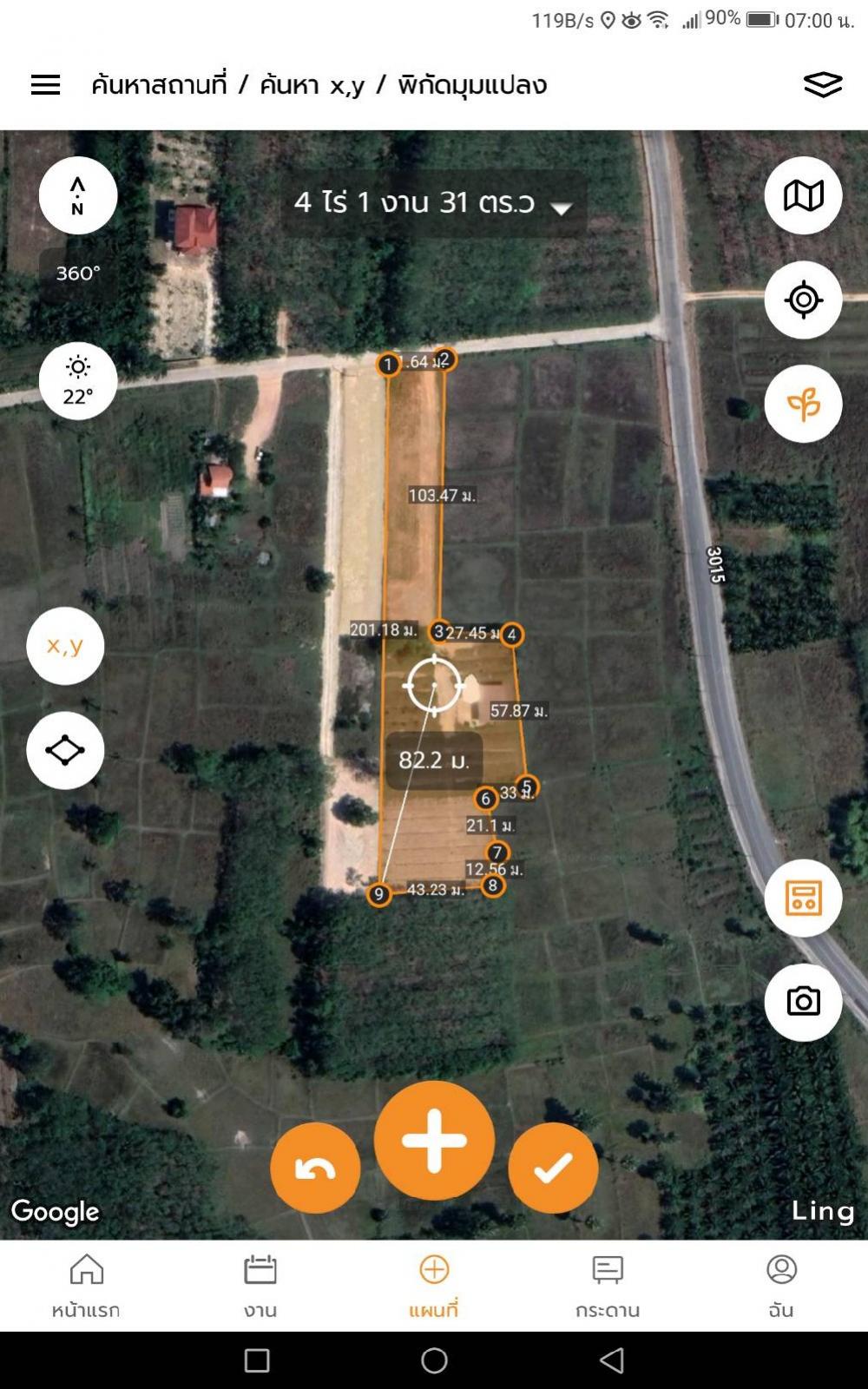Center map on my location

[x=803, y=300]
